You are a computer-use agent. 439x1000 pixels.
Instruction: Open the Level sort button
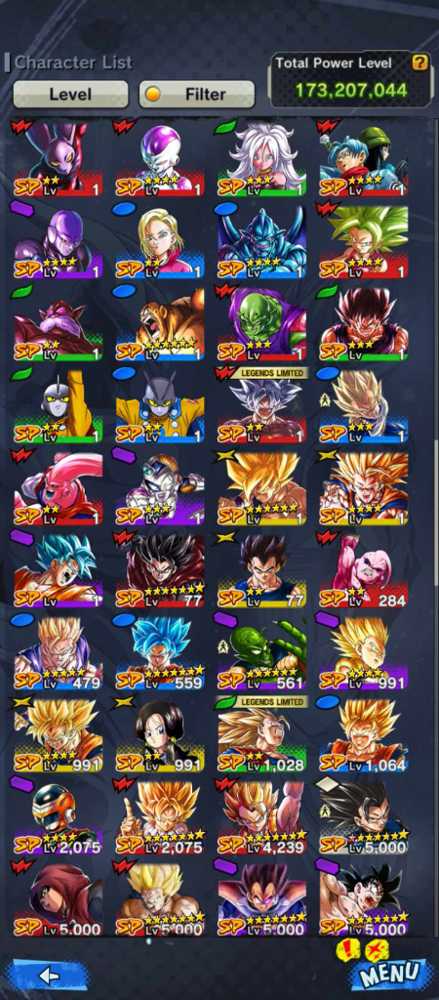coord(70,94)
